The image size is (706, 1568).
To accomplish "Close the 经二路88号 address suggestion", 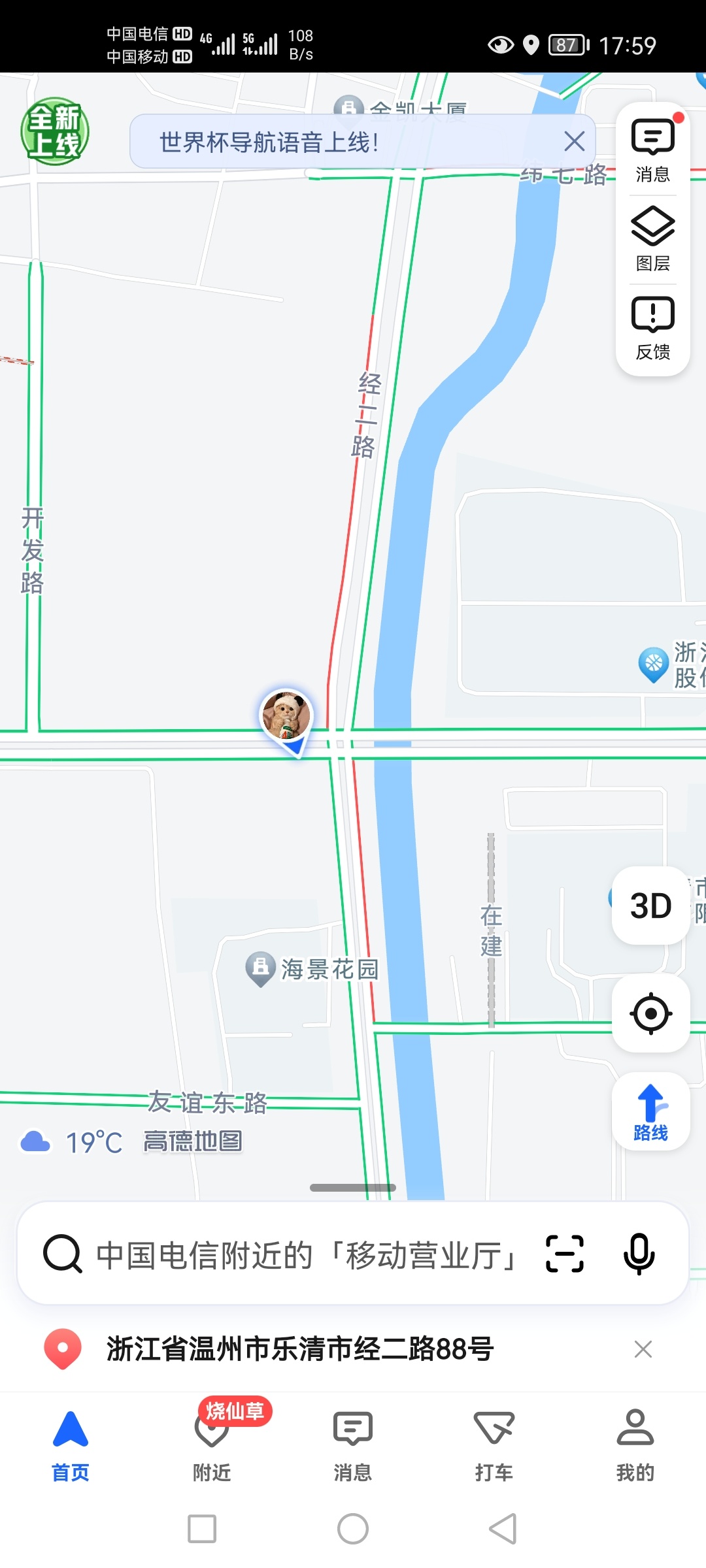I will pos(643,1349).
